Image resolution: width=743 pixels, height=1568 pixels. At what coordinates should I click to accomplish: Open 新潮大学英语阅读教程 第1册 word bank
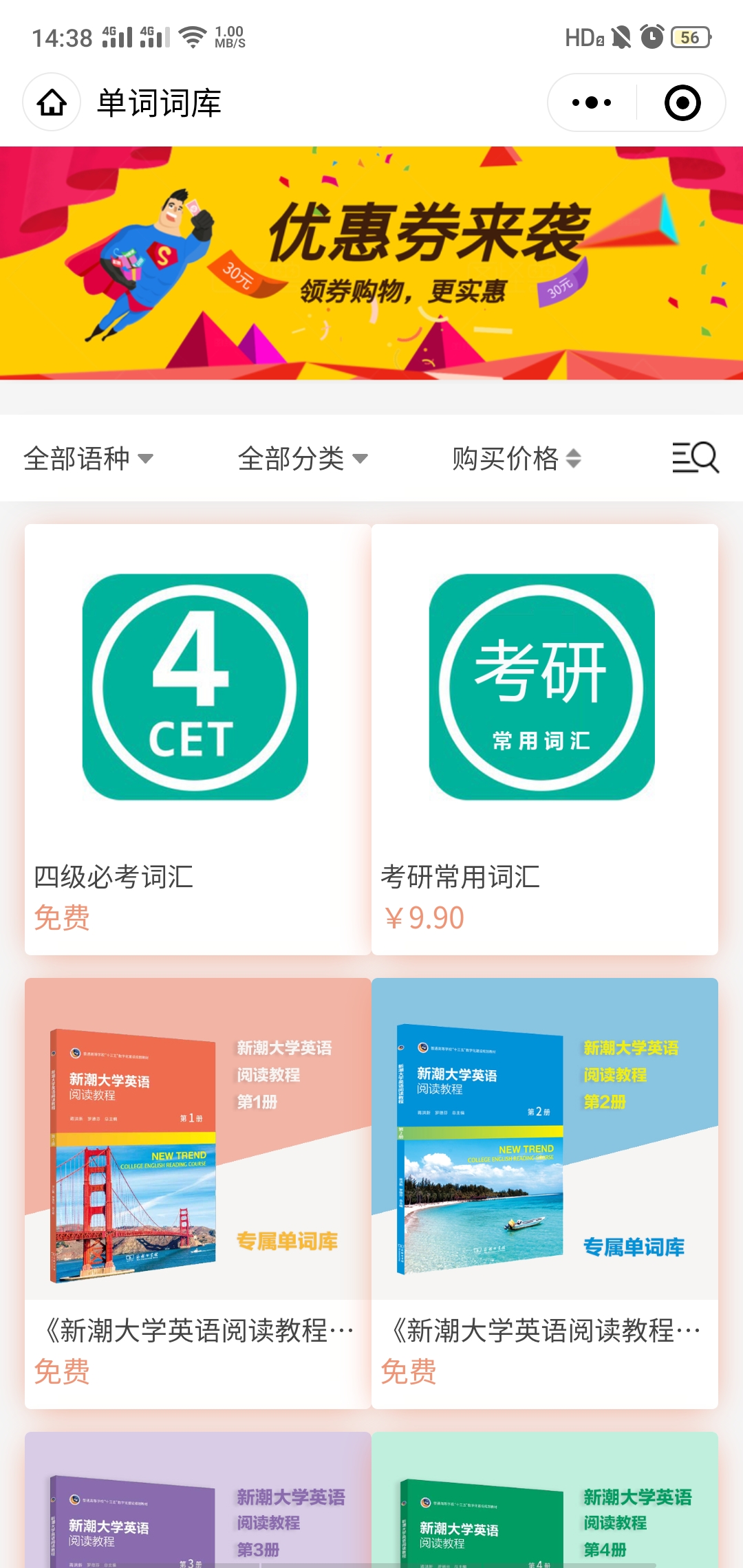[x=197, y=1193]
